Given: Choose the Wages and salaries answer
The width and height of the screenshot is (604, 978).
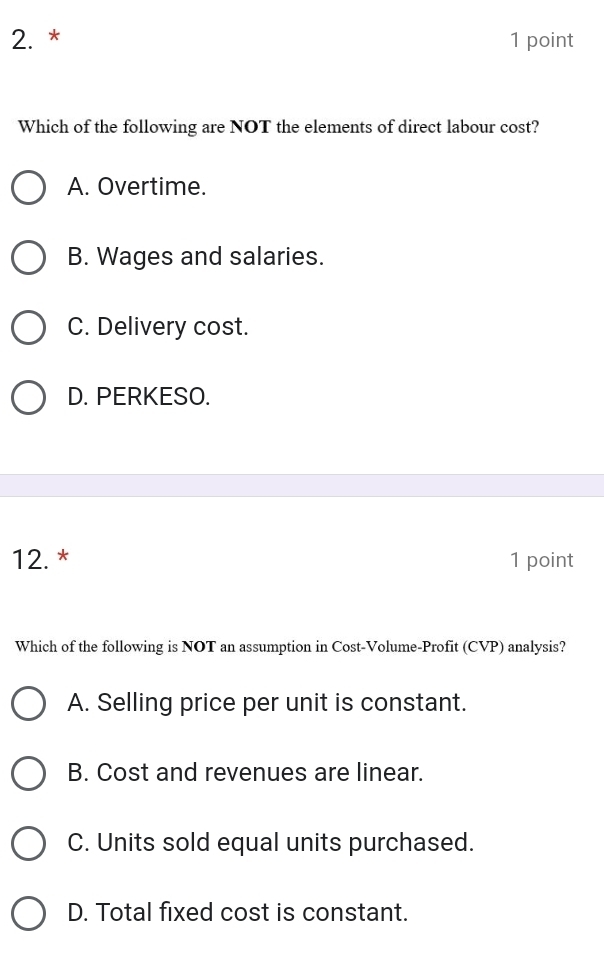Looking at the screenshot, I should (x=29, y=257).
